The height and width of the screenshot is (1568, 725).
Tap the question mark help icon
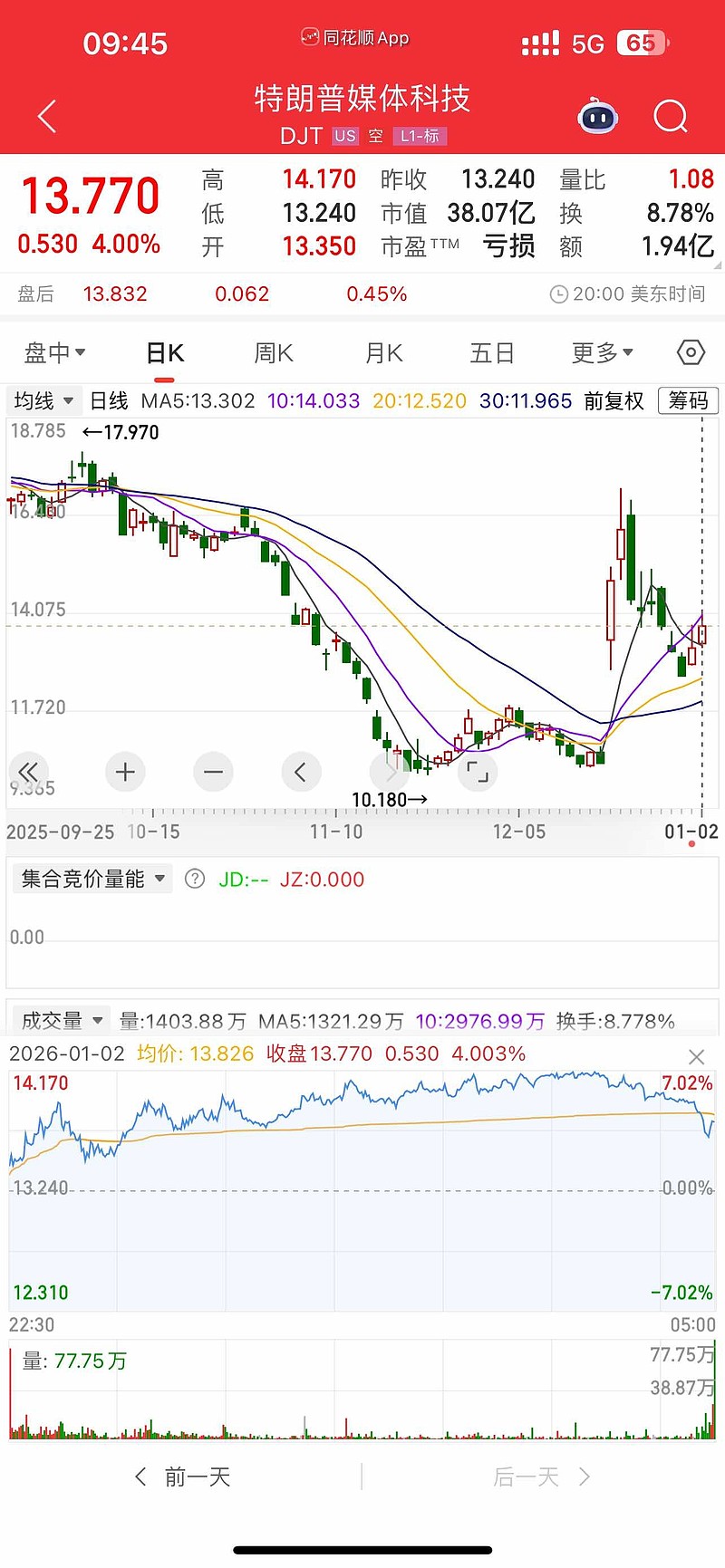194,879
